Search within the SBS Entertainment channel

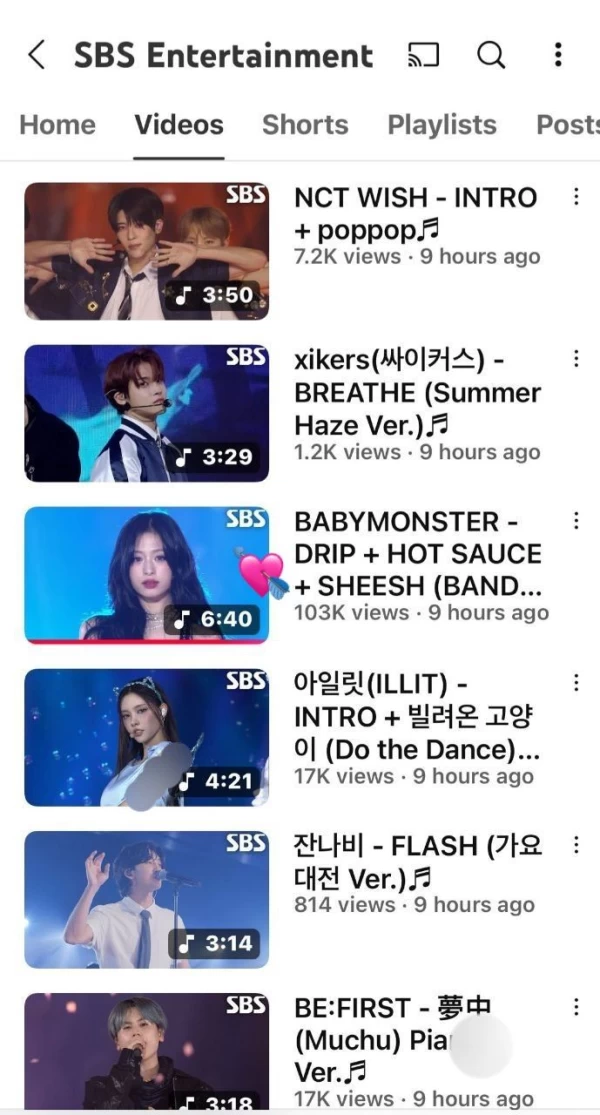point(490,56)
